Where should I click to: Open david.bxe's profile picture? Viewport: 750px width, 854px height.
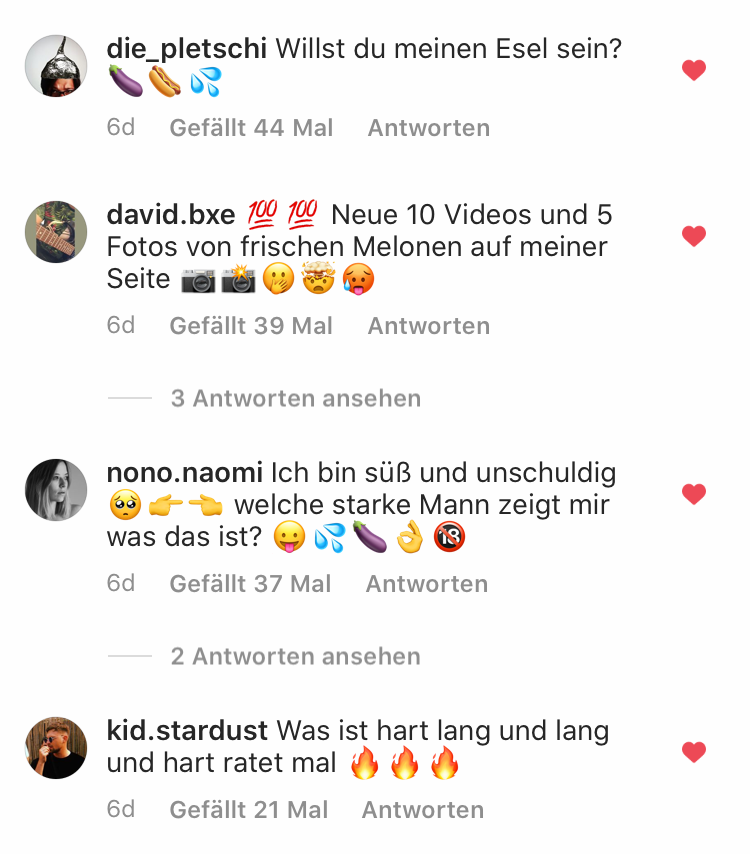[x=56, y=232]
